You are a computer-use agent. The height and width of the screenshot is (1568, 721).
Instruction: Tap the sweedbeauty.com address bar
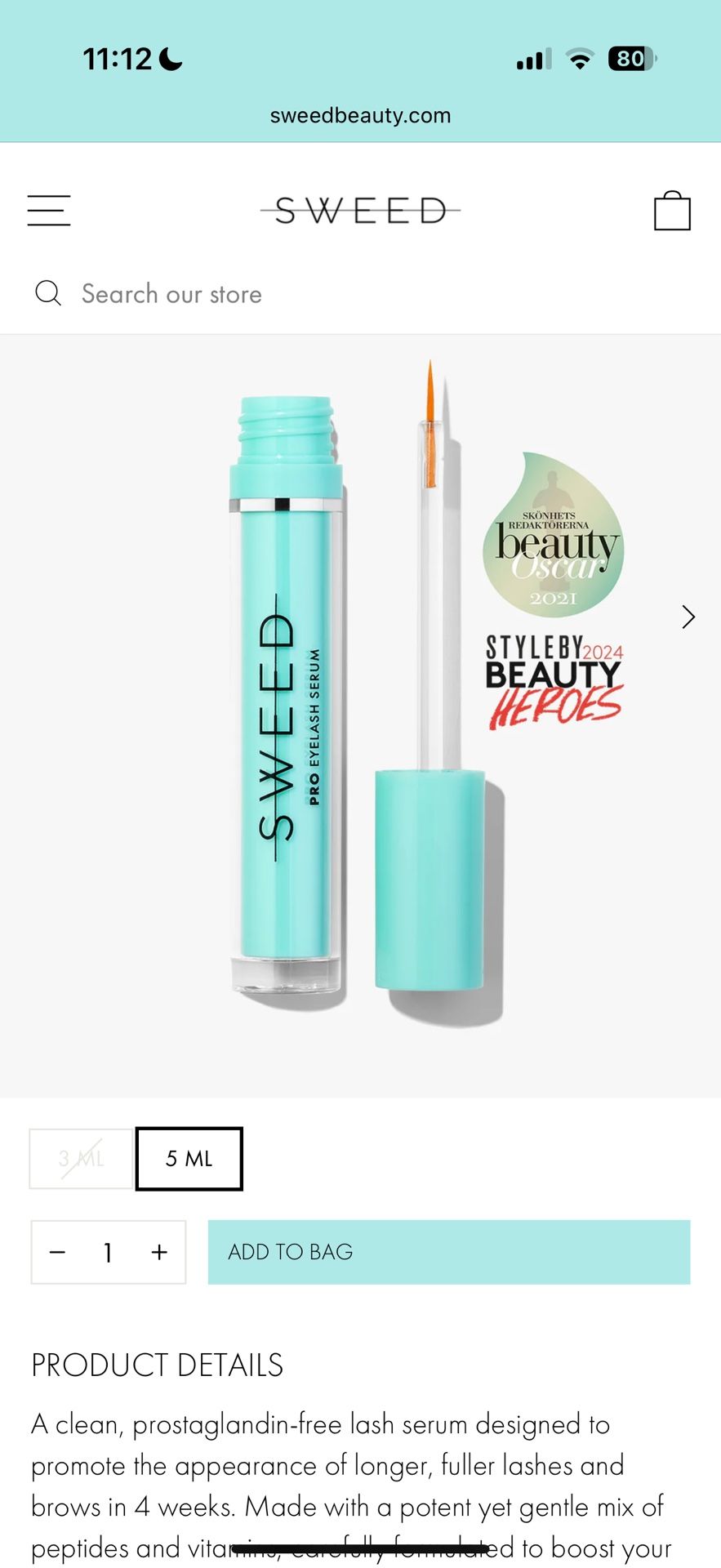(x=360, y=115)
